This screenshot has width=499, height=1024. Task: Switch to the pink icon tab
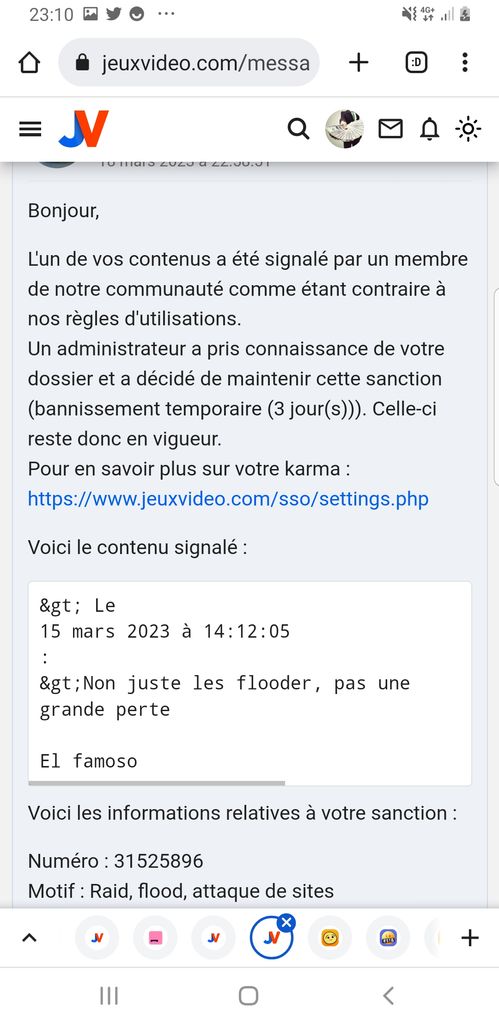point(155,938)
